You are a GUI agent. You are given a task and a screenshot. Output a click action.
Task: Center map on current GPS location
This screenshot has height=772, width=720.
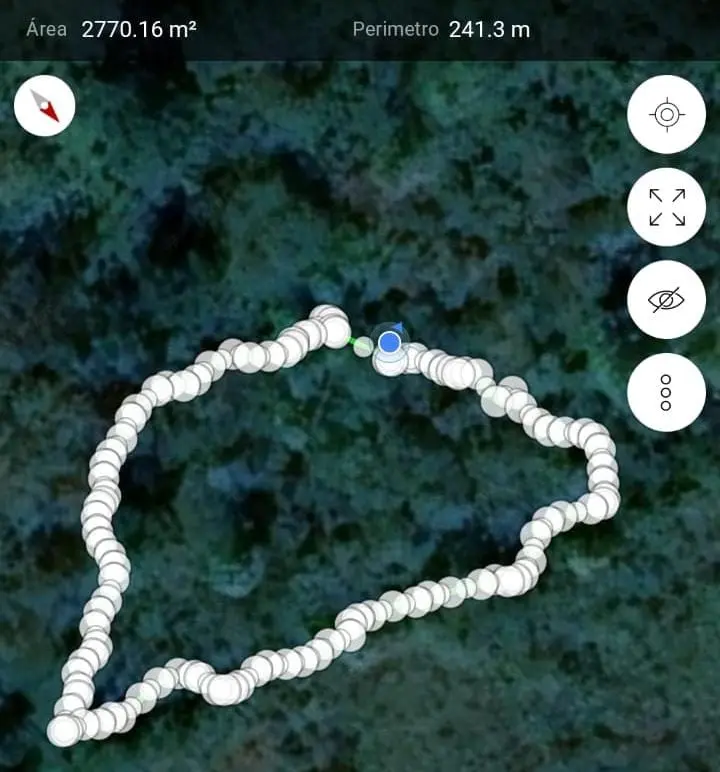665,113
